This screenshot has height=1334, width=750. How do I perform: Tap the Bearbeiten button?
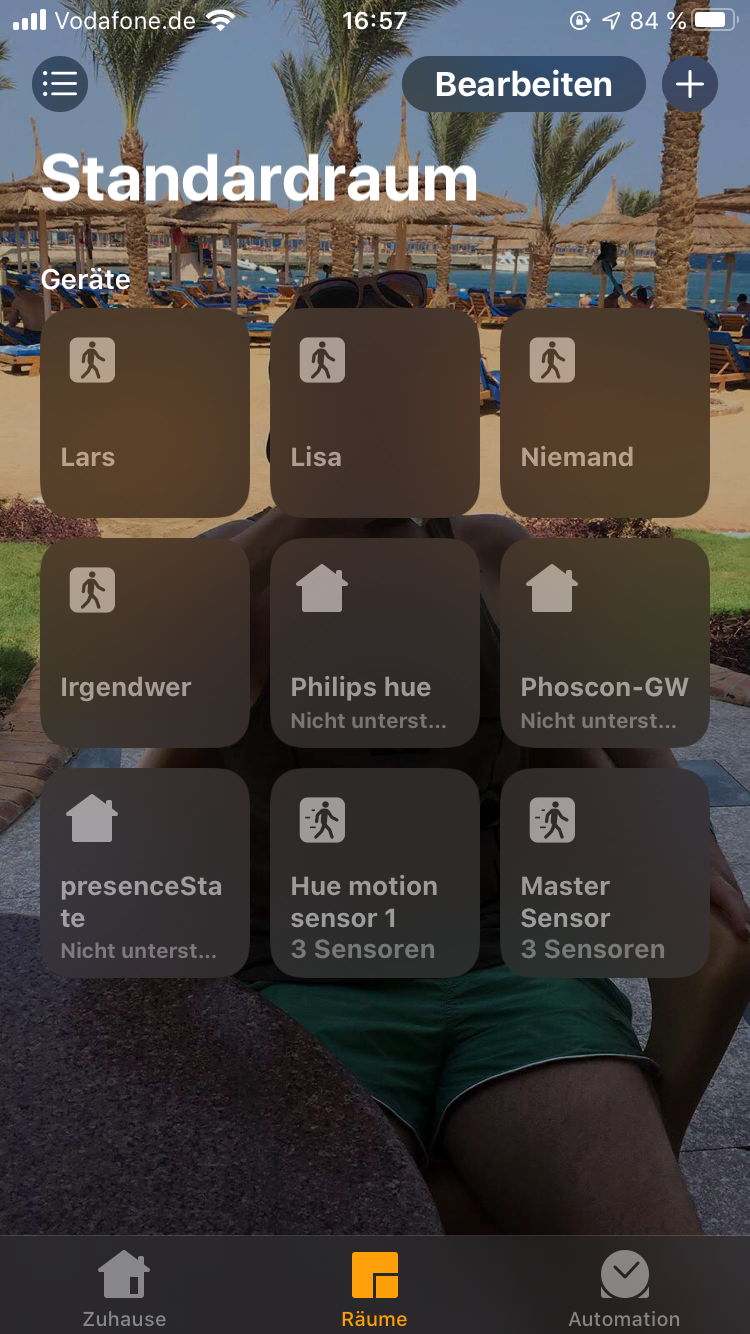(523, 84)
